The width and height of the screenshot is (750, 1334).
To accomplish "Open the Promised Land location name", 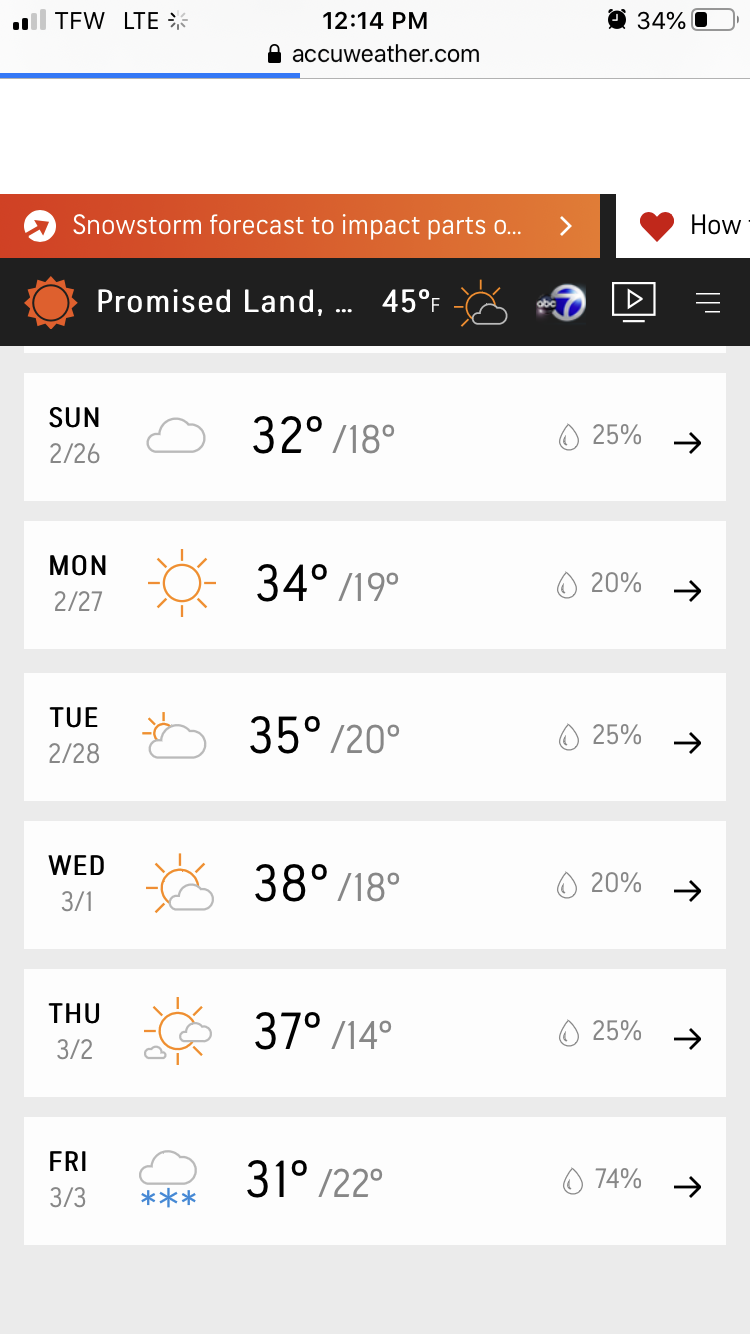I will [224, 302].
